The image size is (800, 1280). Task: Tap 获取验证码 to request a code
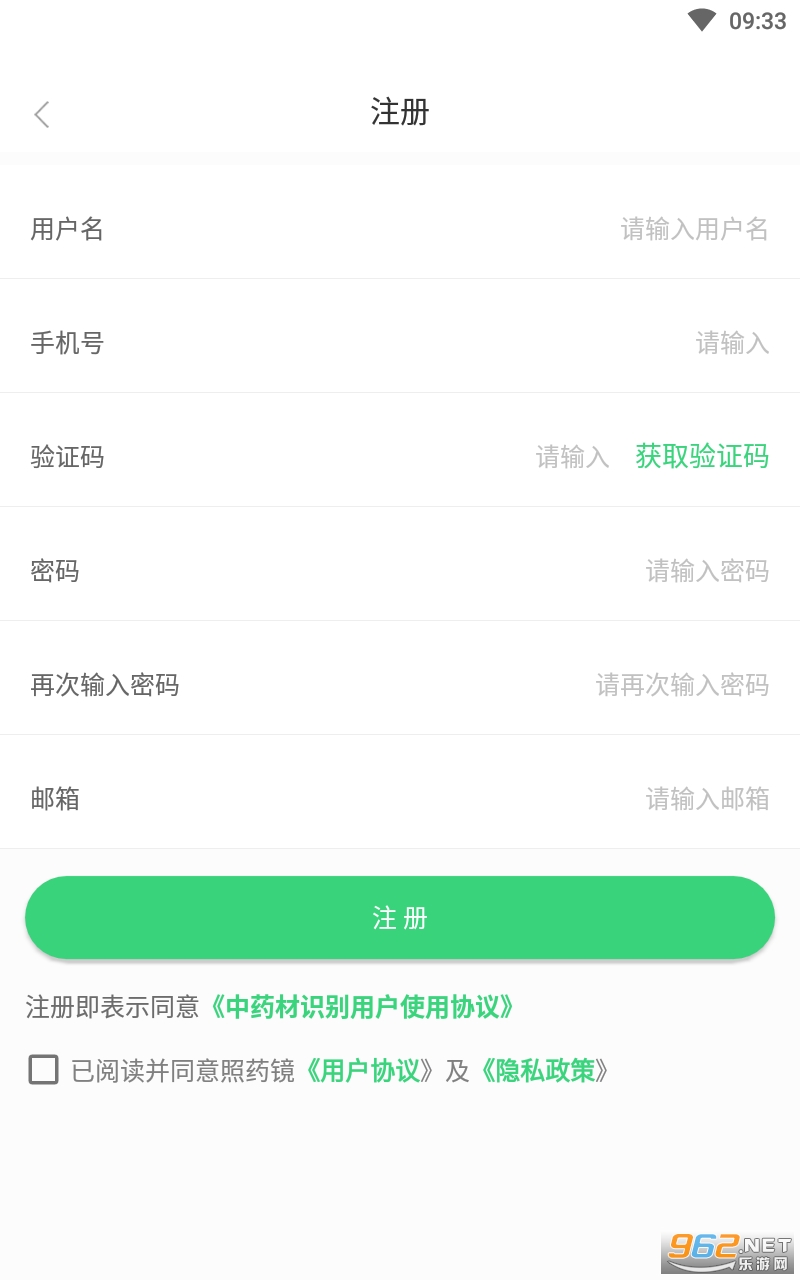(702, 457)
